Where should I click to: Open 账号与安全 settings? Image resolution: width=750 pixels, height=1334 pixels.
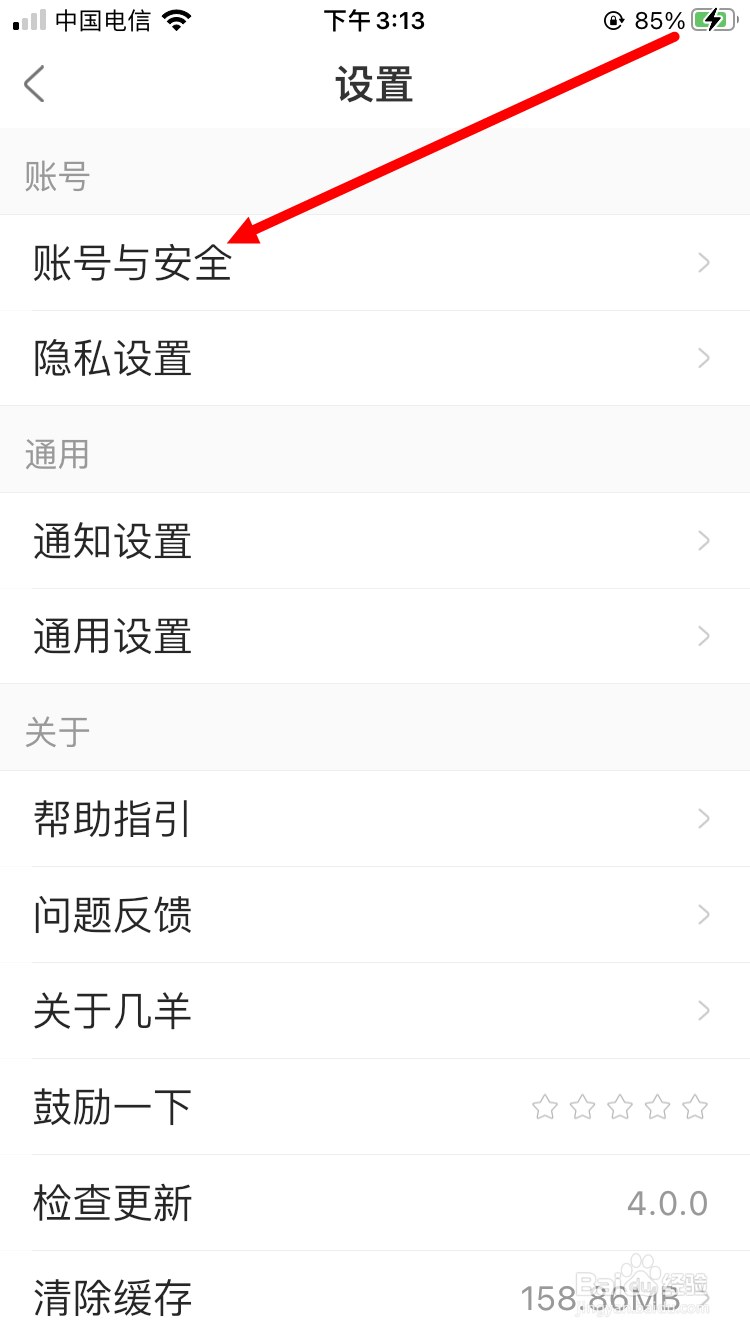(x=375, y=263)
